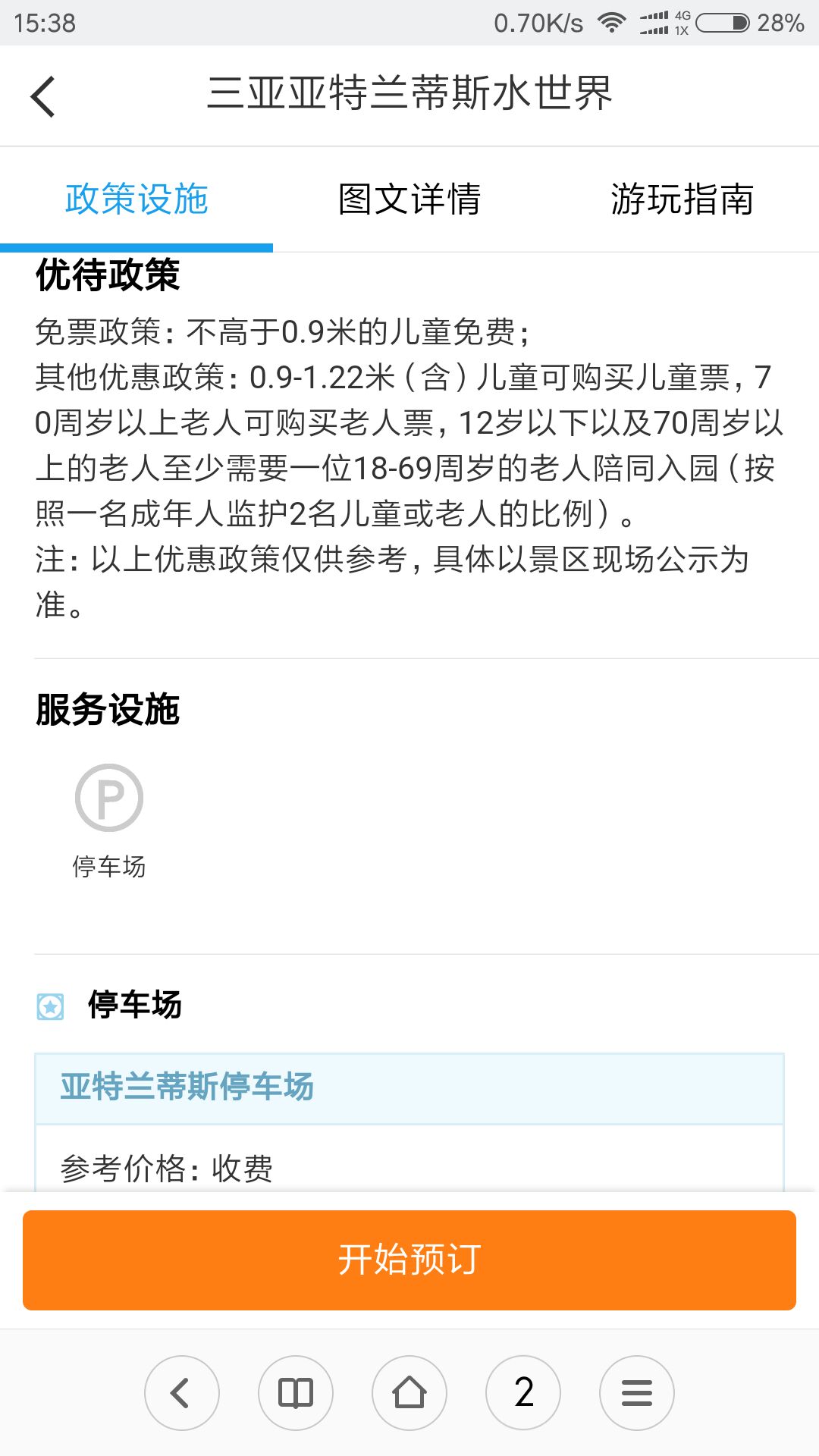Image resolution: width=819 pixels, height=1456 pixels.
Task: Go to the browser home page
Action: click(409, 1393)
